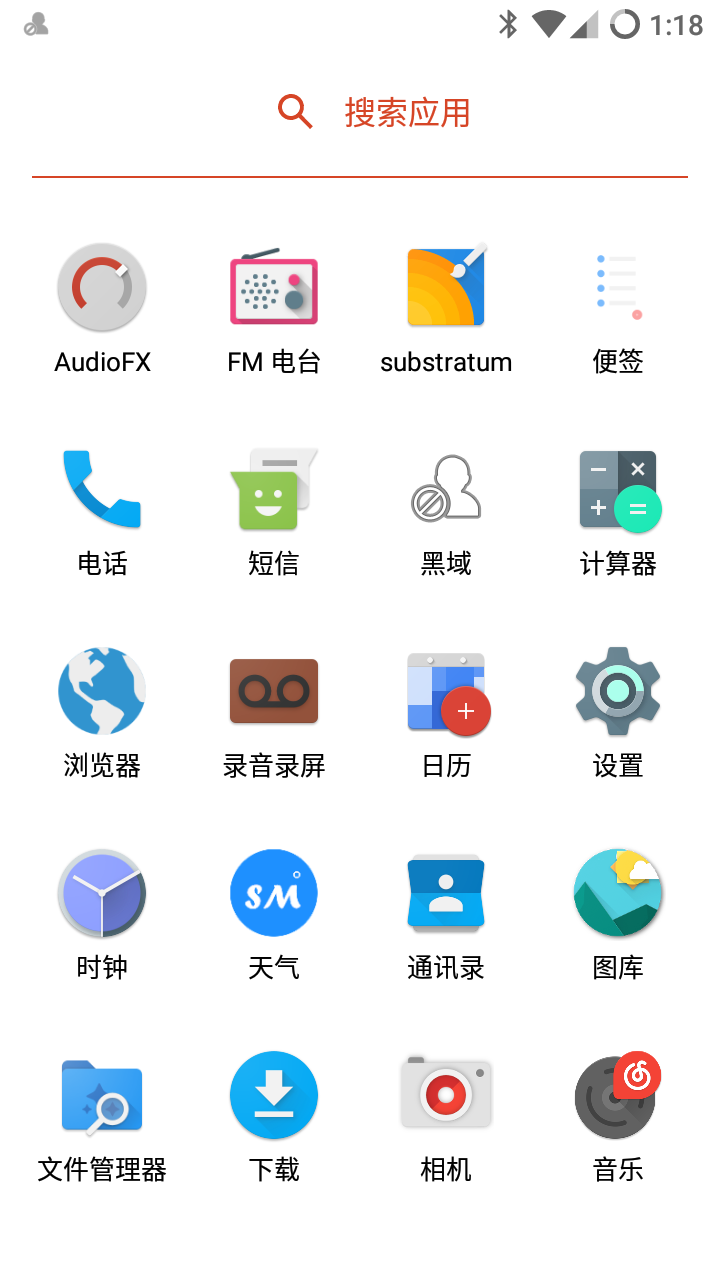This screenshot has height=1280, width=720.
Task: Open the AudioFX app
Action: pos(102,288)
